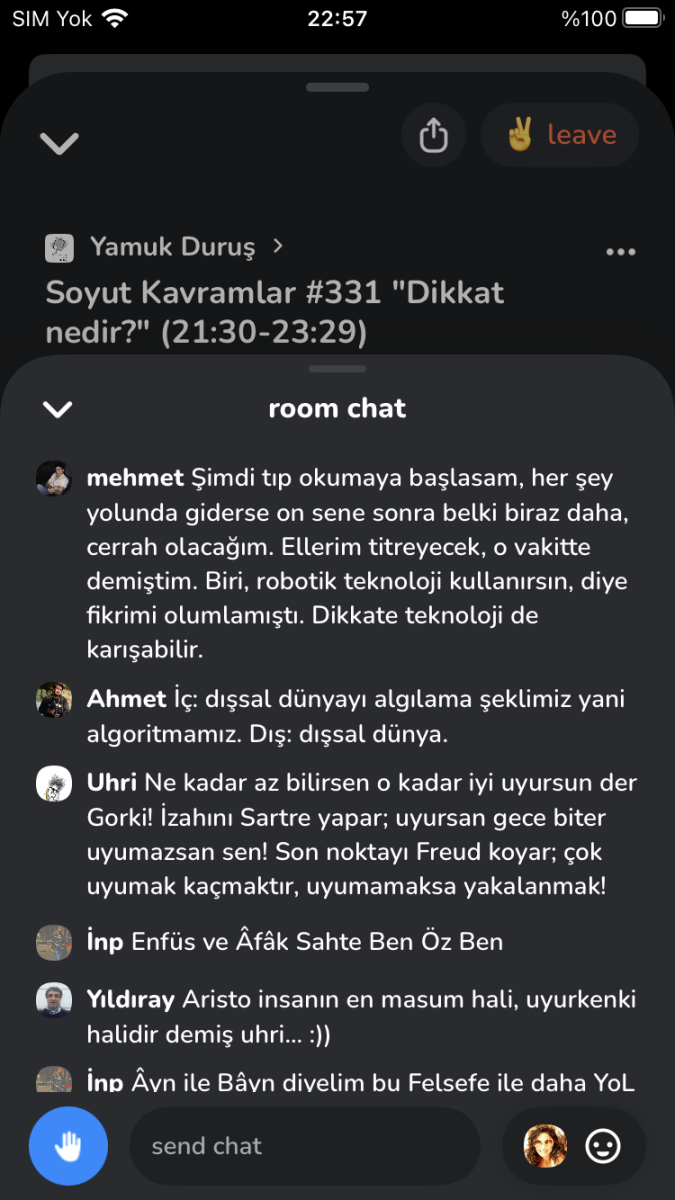Open the room's three-dot menu
Image resolution: width=675 pixels, height=1200 pixels.
coord(621,252)
